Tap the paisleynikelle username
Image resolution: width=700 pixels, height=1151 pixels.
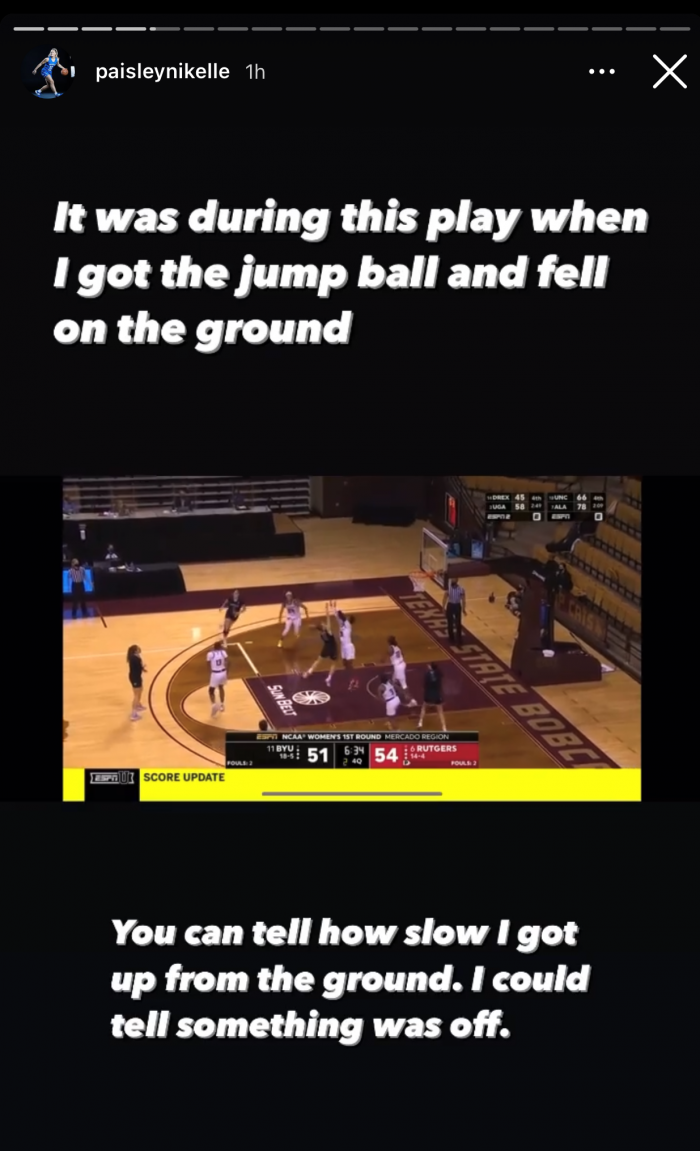[x=162, y=72]
